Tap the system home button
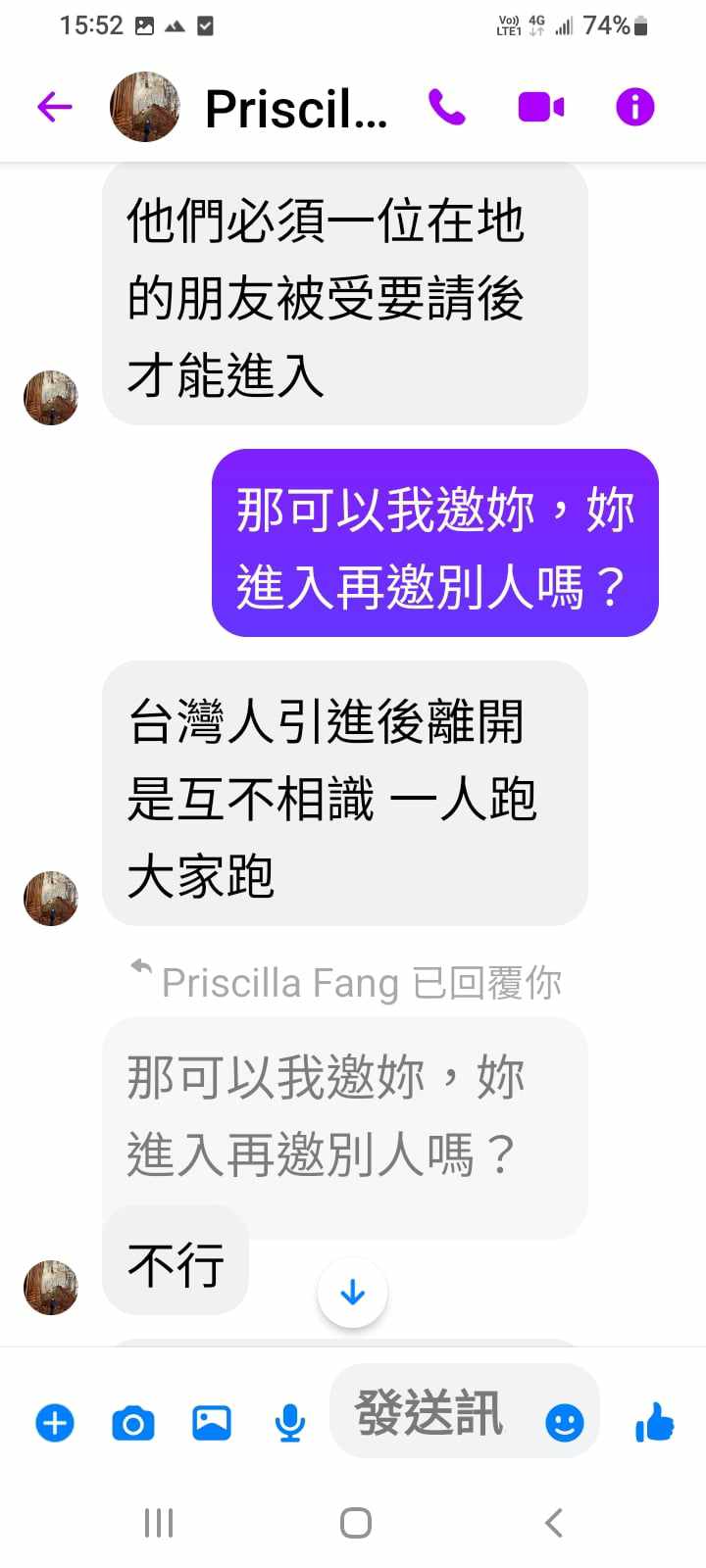 (355, 1523)
